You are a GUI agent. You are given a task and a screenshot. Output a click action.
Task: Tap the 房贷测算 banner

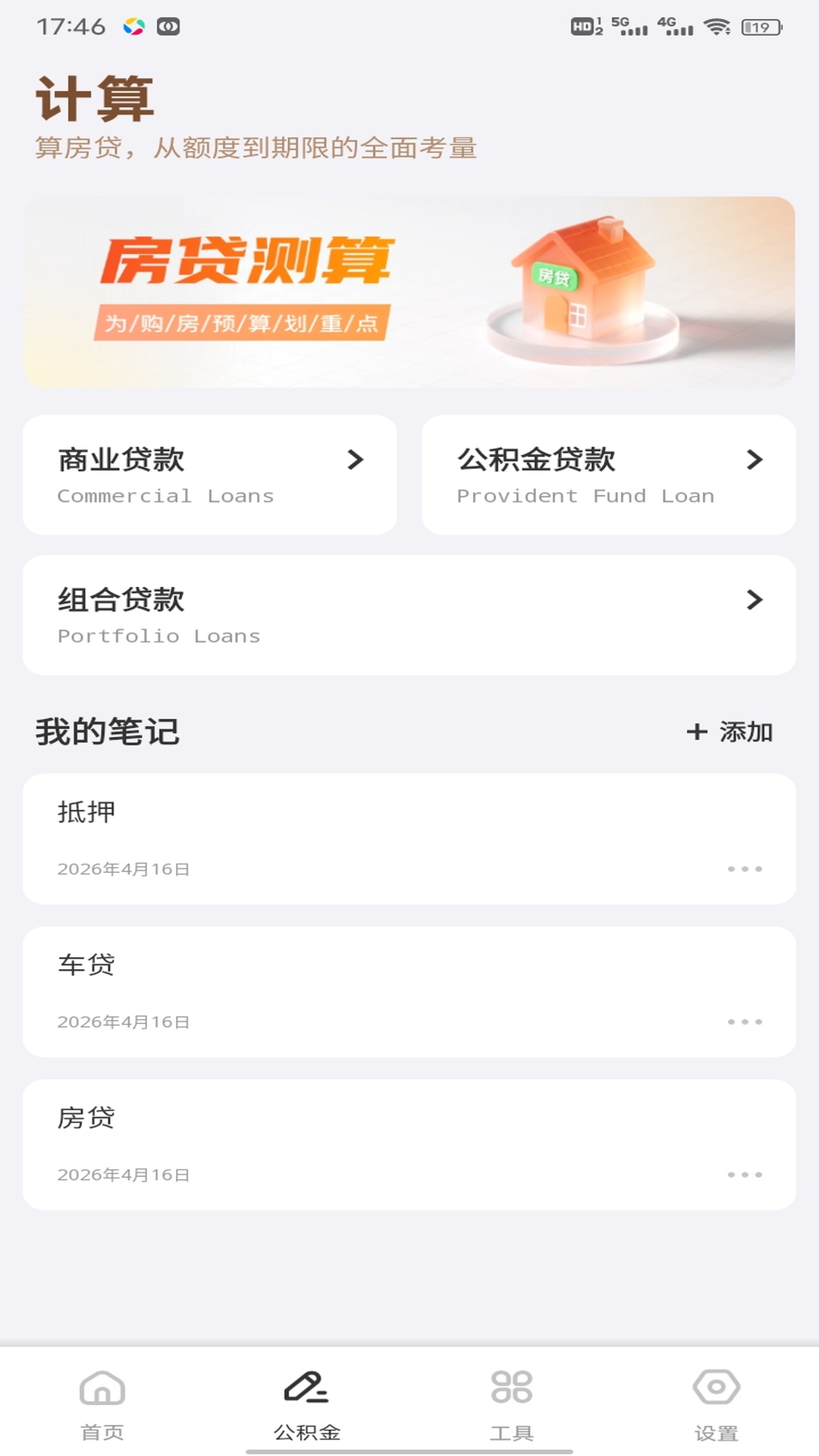tap(409, 291)
